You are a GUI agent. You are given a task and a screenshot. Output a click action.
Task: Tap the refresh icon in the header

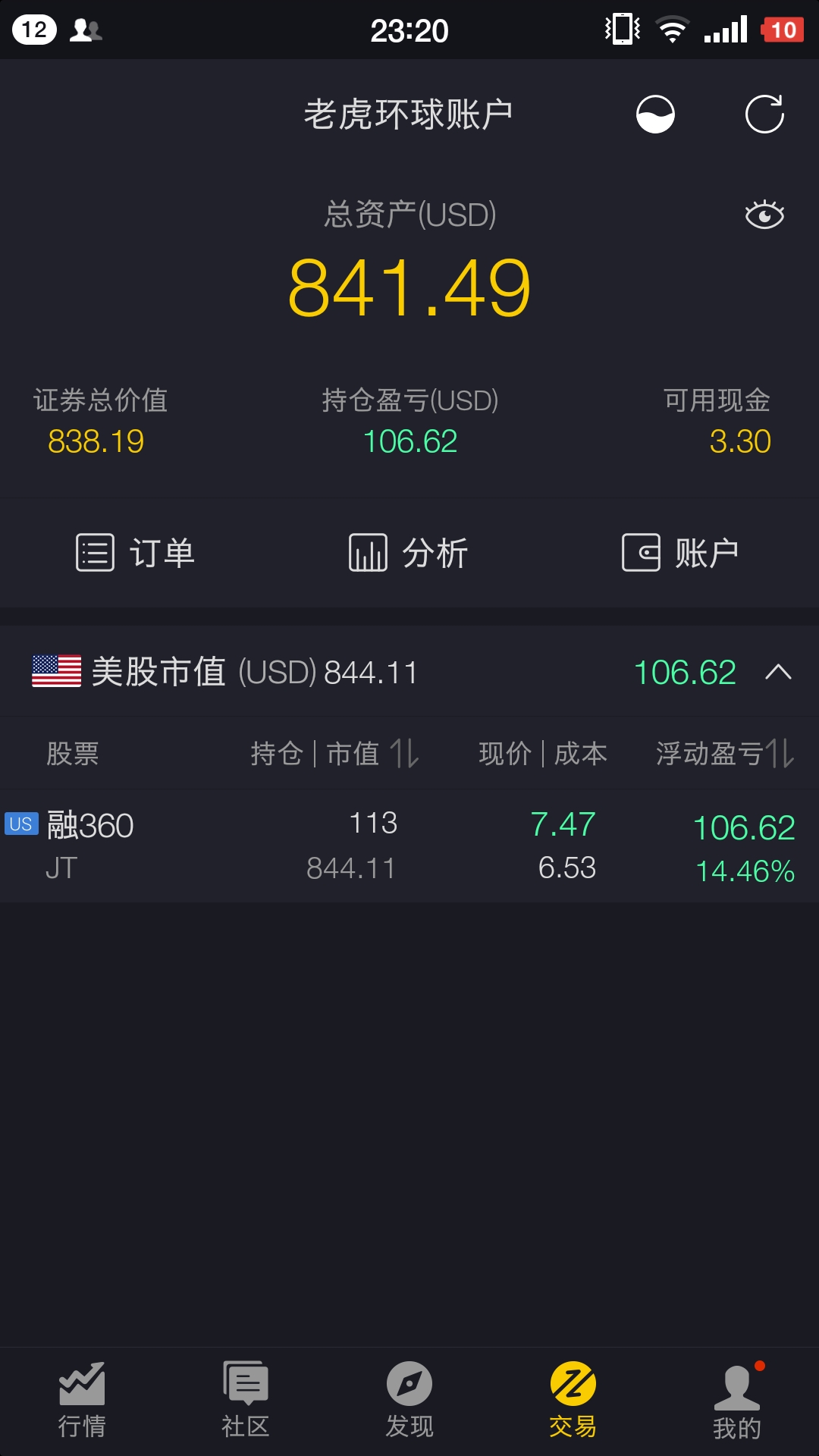764,115
